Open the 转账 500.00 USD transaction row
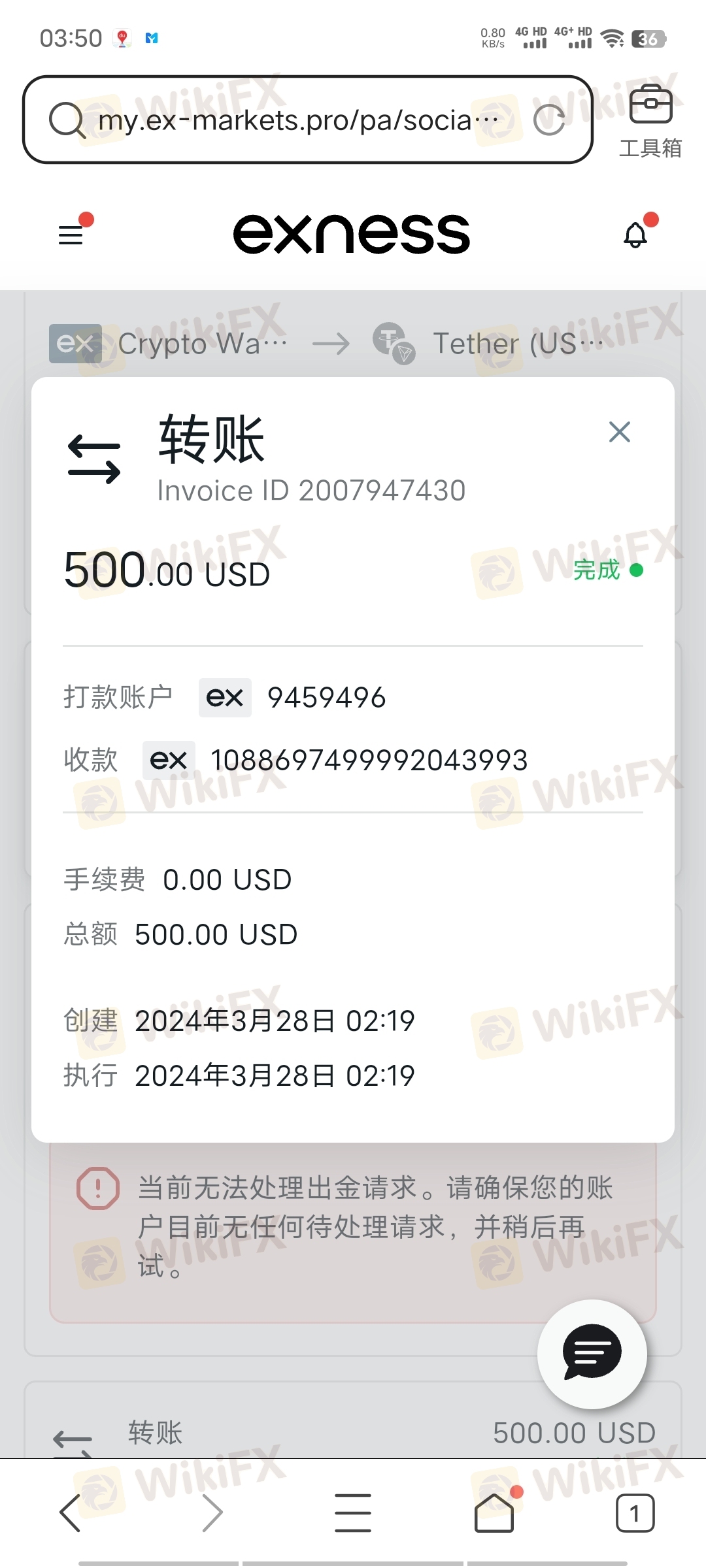 [x=353, y=1433]
